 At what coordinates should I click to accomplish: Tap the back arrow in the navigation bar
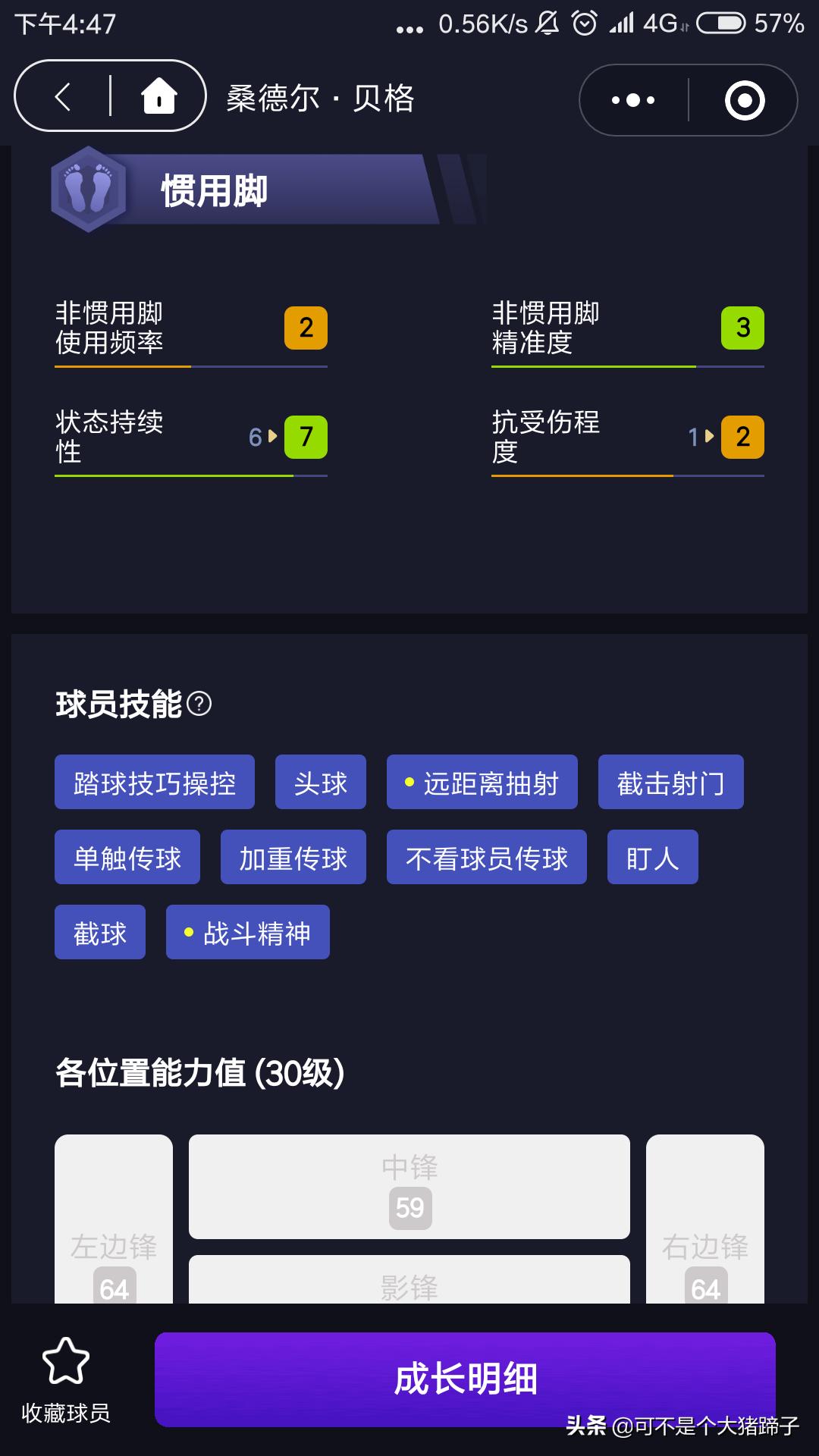coord(61,97)
